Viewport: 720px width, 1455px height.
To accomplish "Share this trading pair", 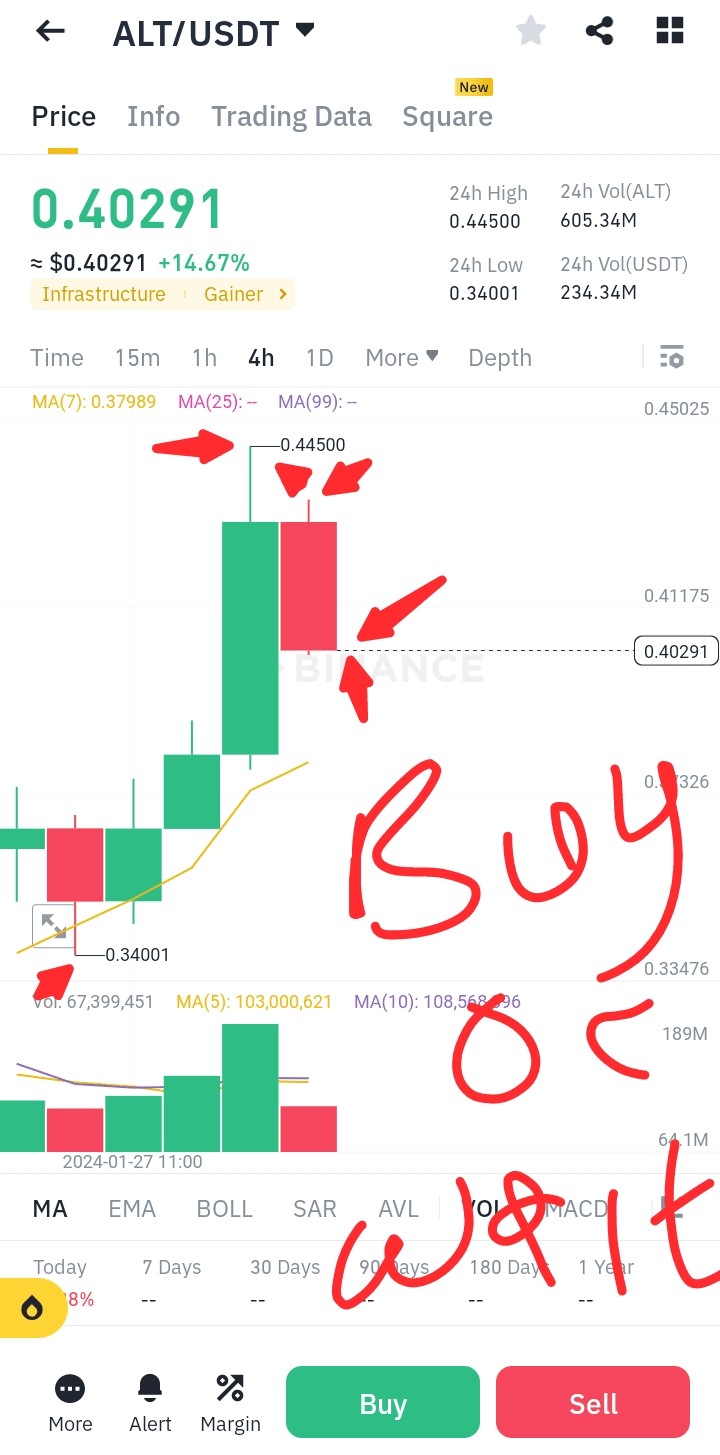I will point(599,32).
